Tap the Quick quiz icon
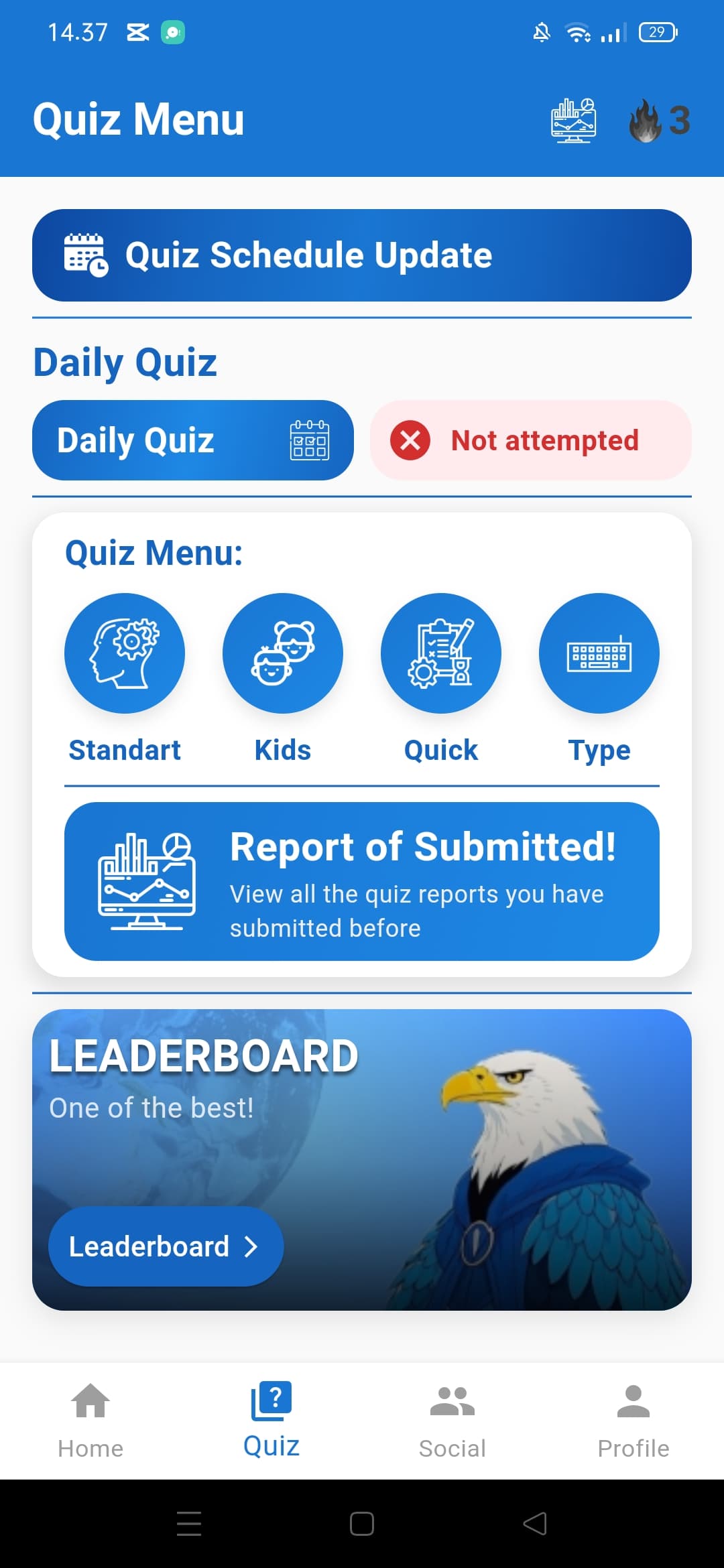This screenshot has height=1568, width=724. (441, 653)
